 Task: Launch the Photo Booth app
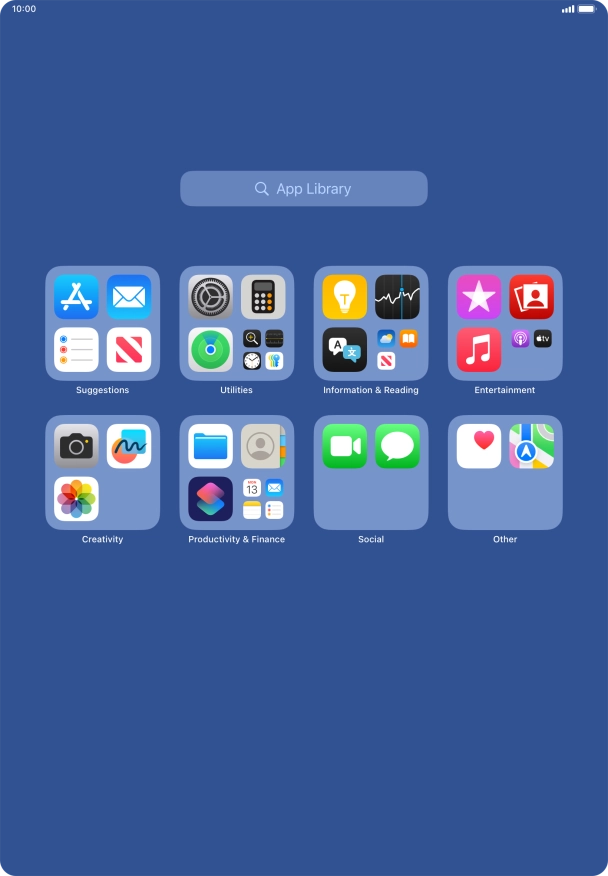pyautogui.click(x=531, y=297)
